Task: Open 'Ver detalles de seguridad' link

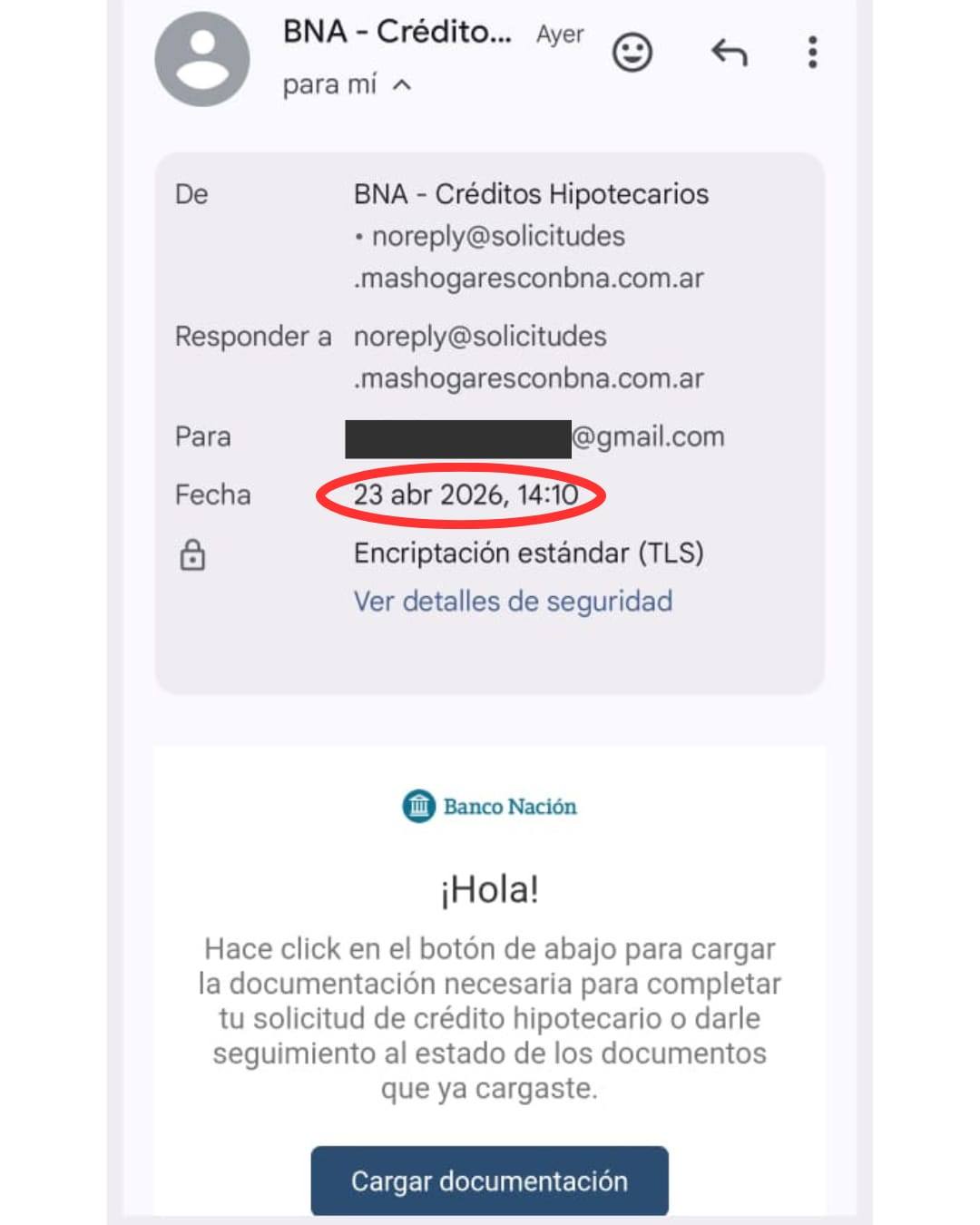Action: (513, 602)
